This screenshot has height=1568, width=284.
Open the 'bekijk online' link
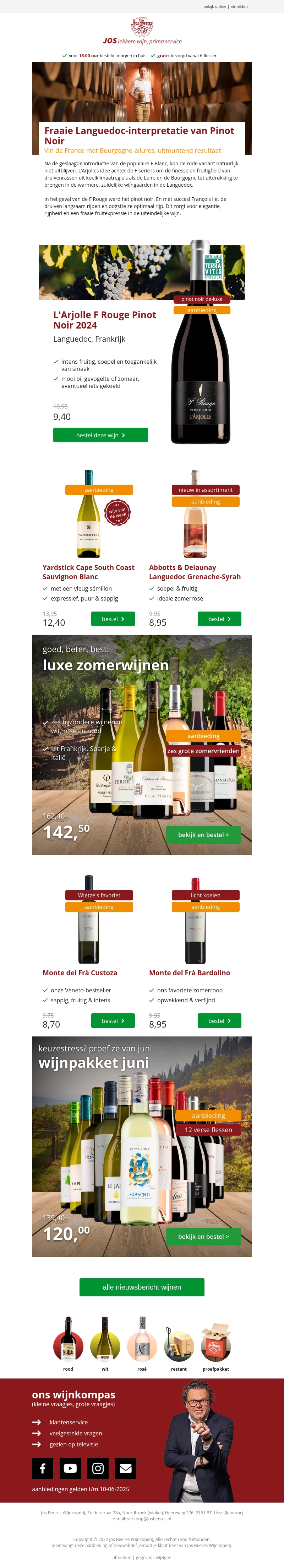tap(214, 6)
